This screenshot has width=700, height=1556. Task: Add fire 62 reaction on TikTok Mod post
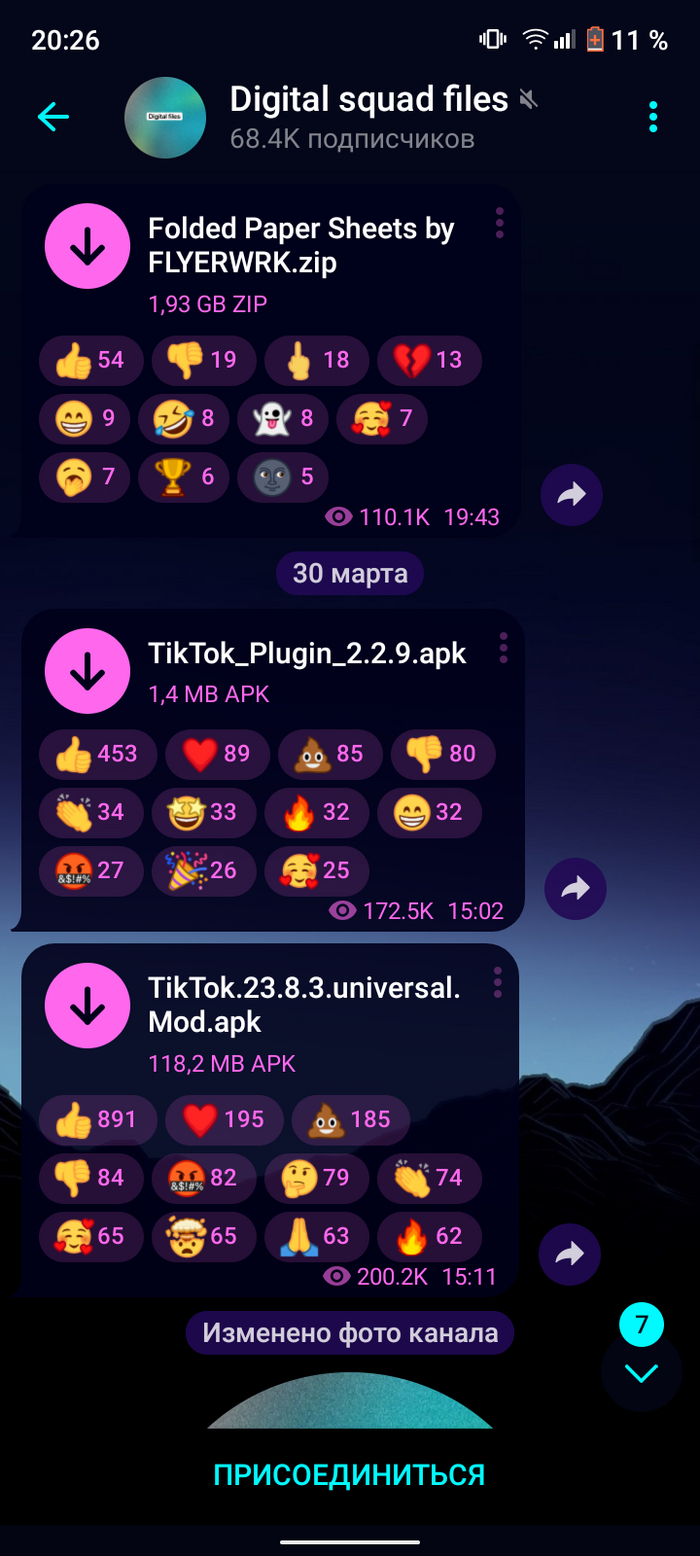point(429,1235)
